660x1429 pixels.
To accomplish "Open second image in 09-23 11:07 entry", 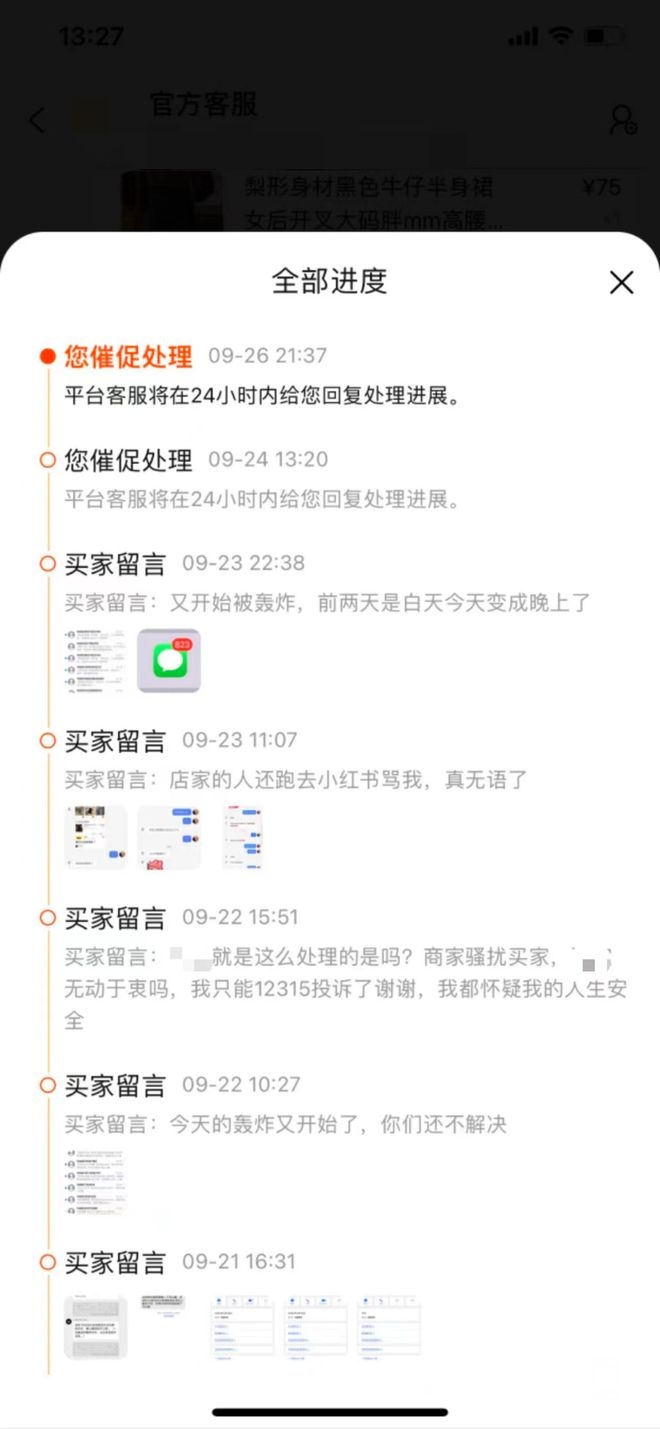I will (x=168, y=838).
